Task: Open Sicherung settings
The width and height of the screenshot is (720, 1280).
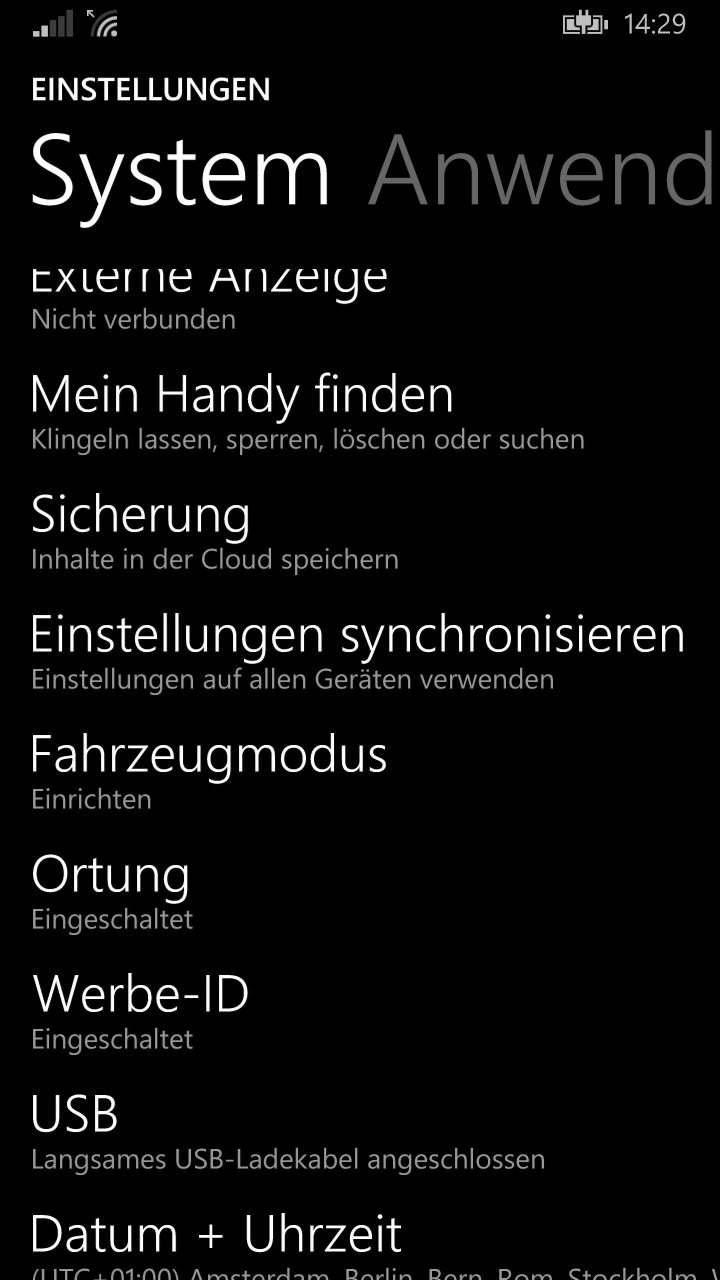Action: tap(360, 532)
